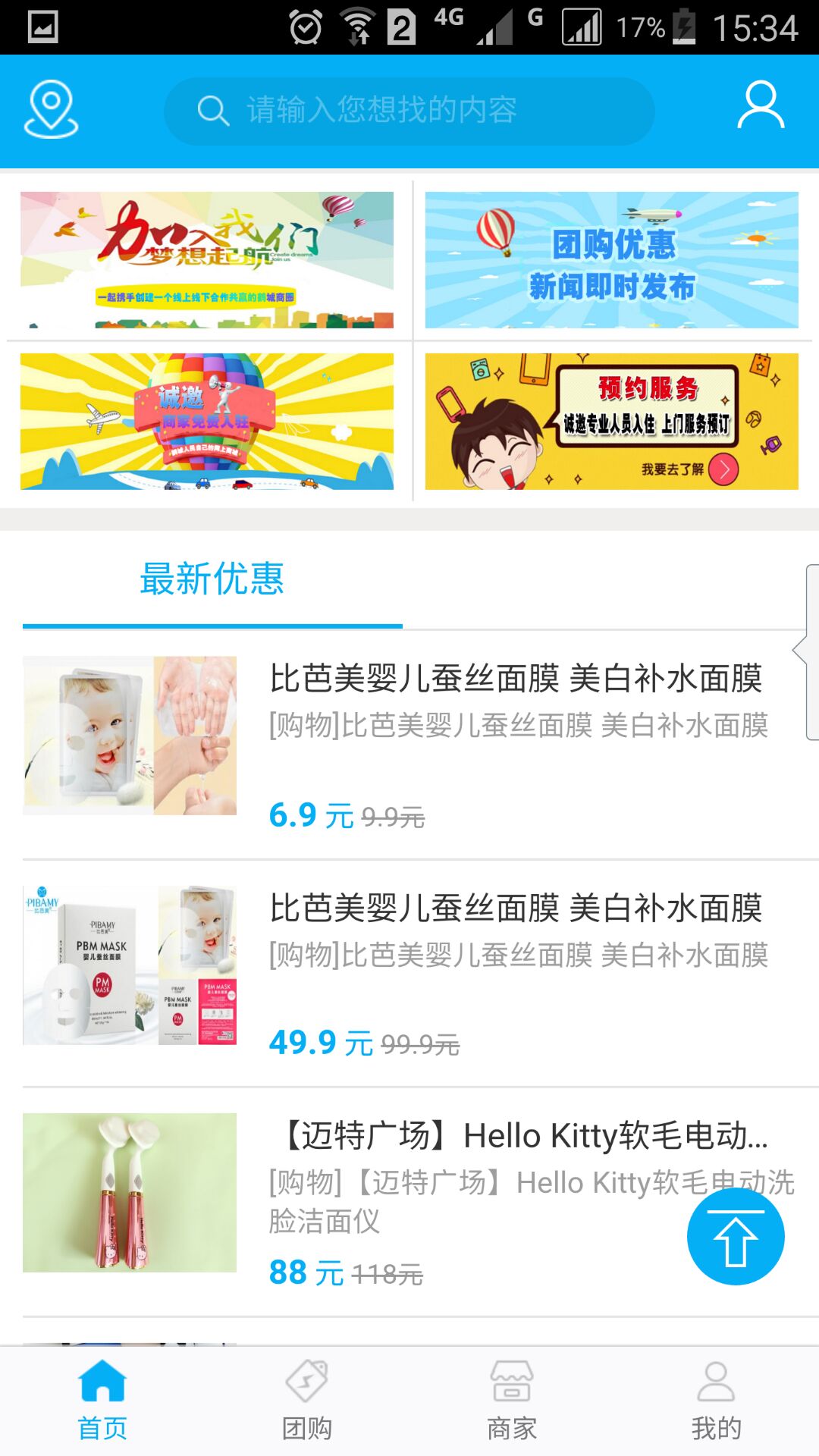Viewport: 819px width, 1456px height.
Task: Tap the search box to find content
Action: 409,111
